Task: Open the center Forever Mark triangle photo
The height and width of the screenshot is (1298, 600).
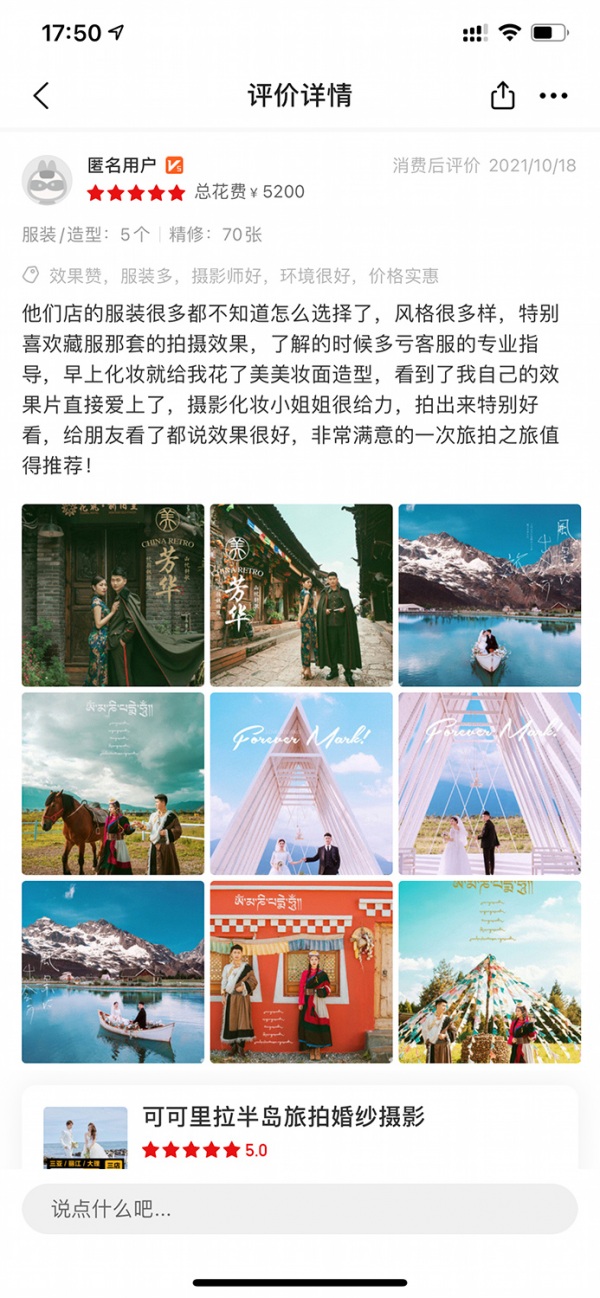Action: [x=301, y=784]
